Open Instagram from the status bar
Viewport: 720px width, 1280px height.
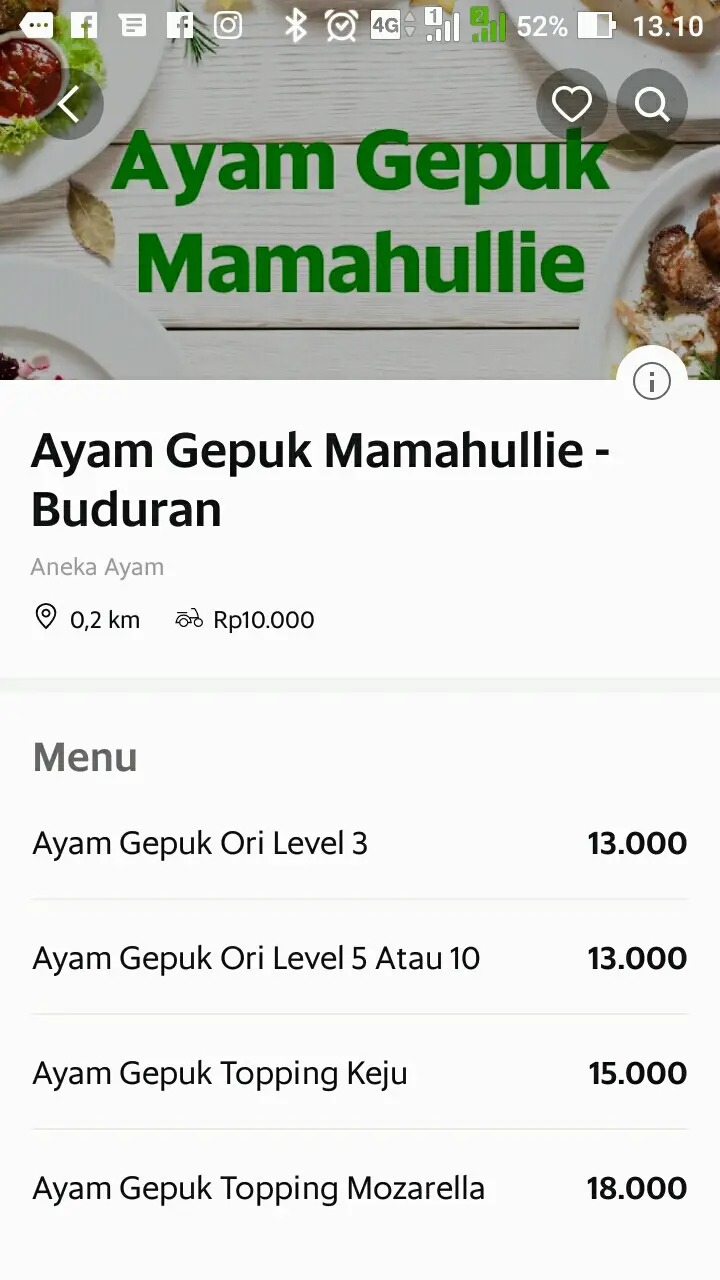coord(228,25)
